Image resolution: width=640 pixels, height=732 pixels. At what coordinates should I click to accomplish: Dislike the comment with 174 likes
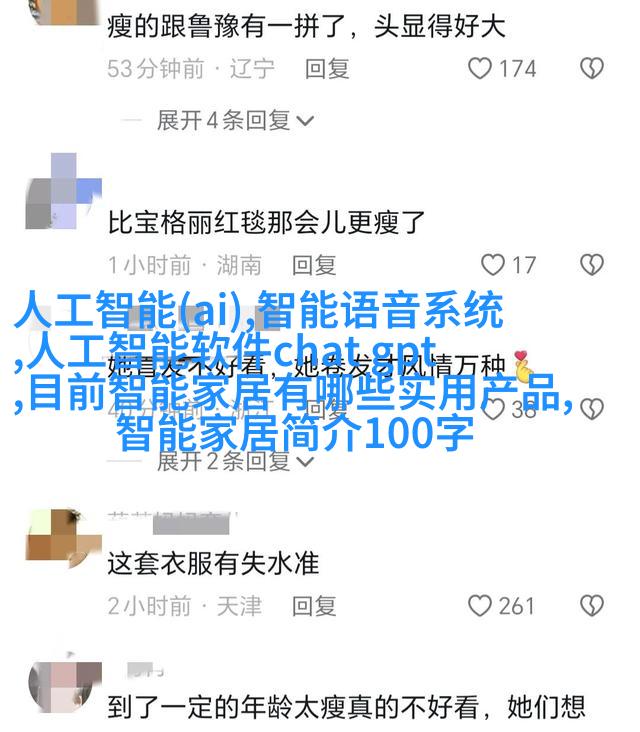592,69
